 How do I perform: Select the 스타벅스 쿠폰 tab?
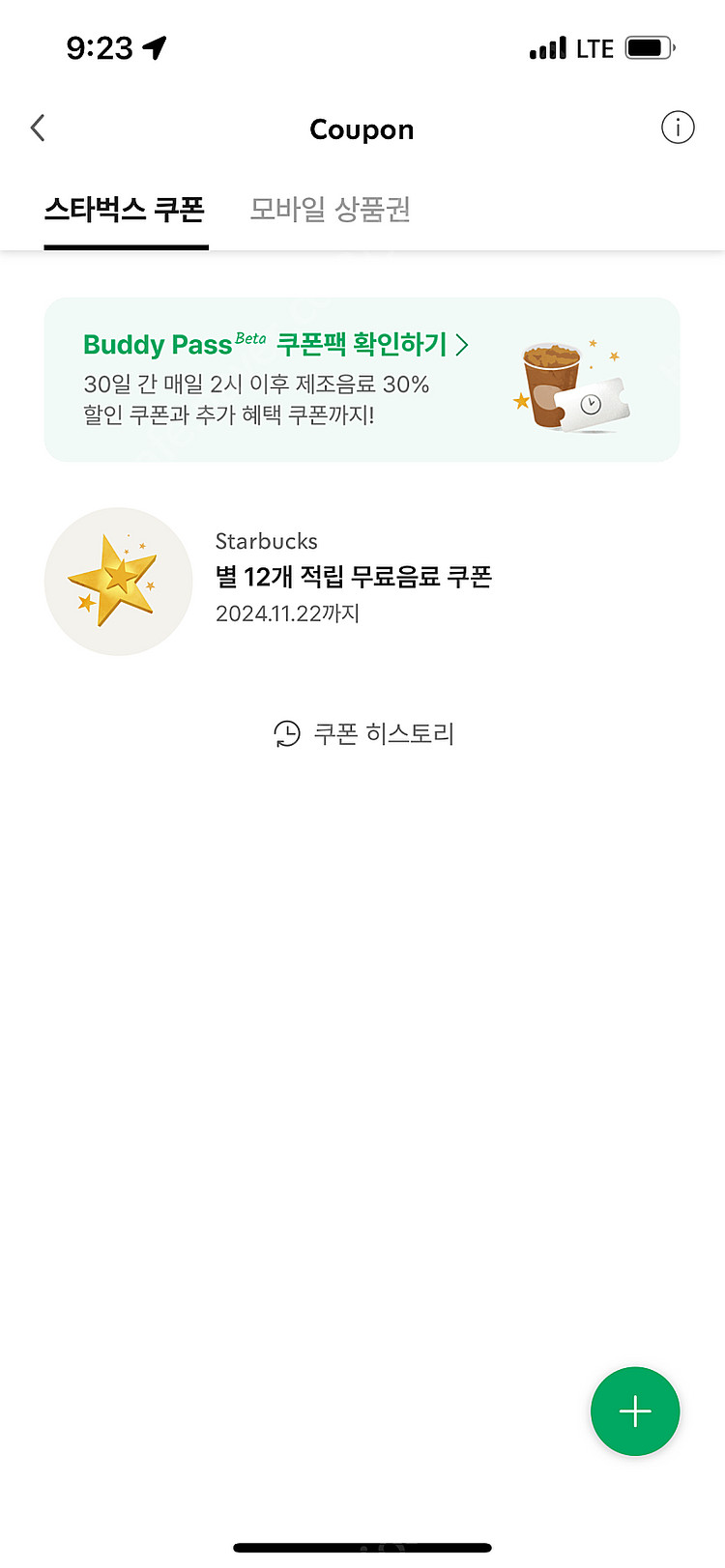(x=125, y=210)
